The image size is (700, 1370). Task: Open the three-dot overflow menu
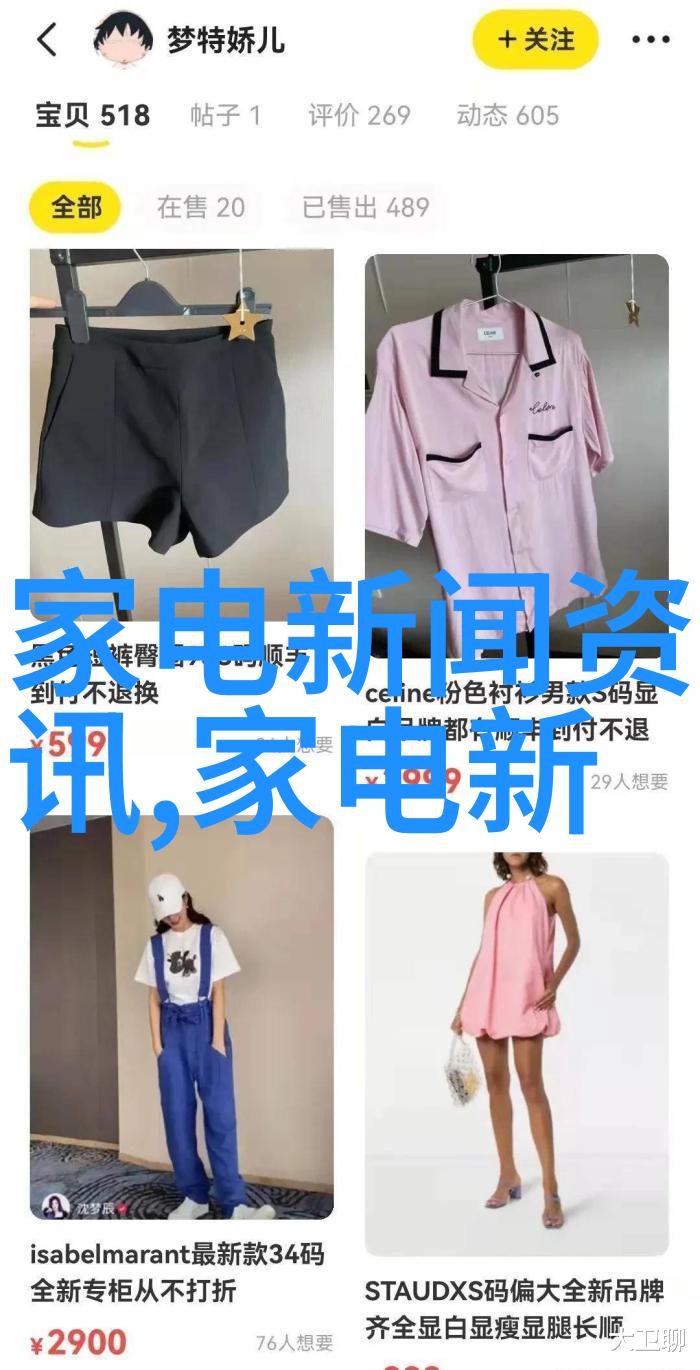click(651, 41)
